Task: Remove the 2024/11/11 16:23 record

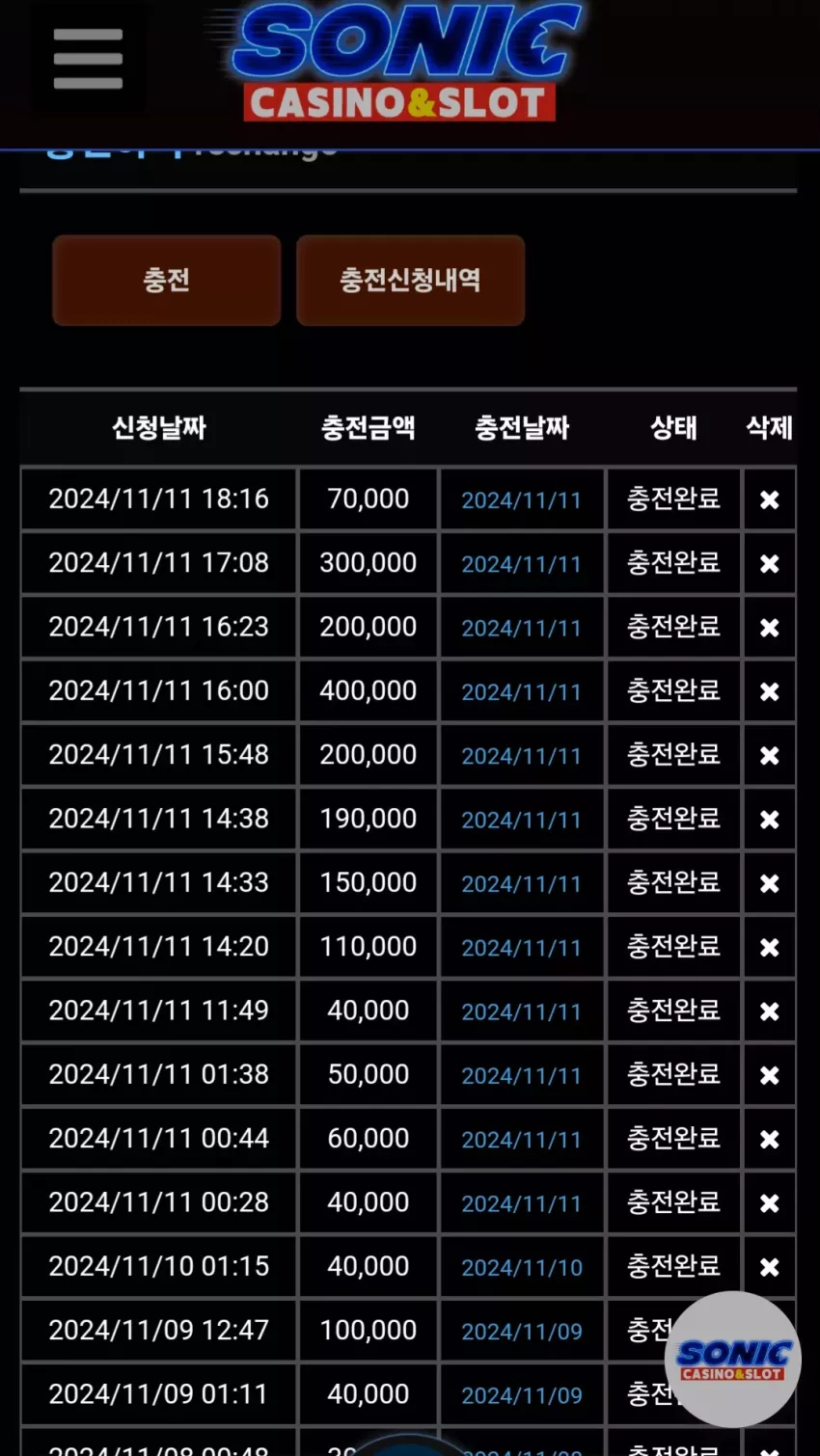Action: [769, 628]
